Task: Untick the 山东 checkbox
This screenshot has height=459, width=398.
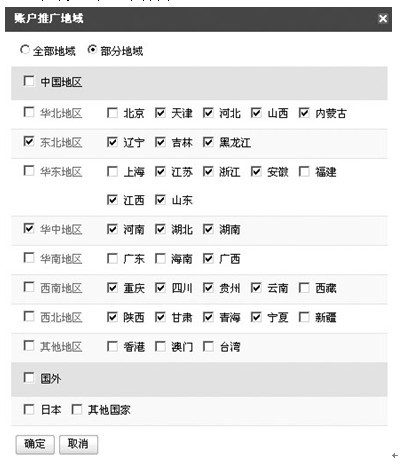Action: coord(160,200)
